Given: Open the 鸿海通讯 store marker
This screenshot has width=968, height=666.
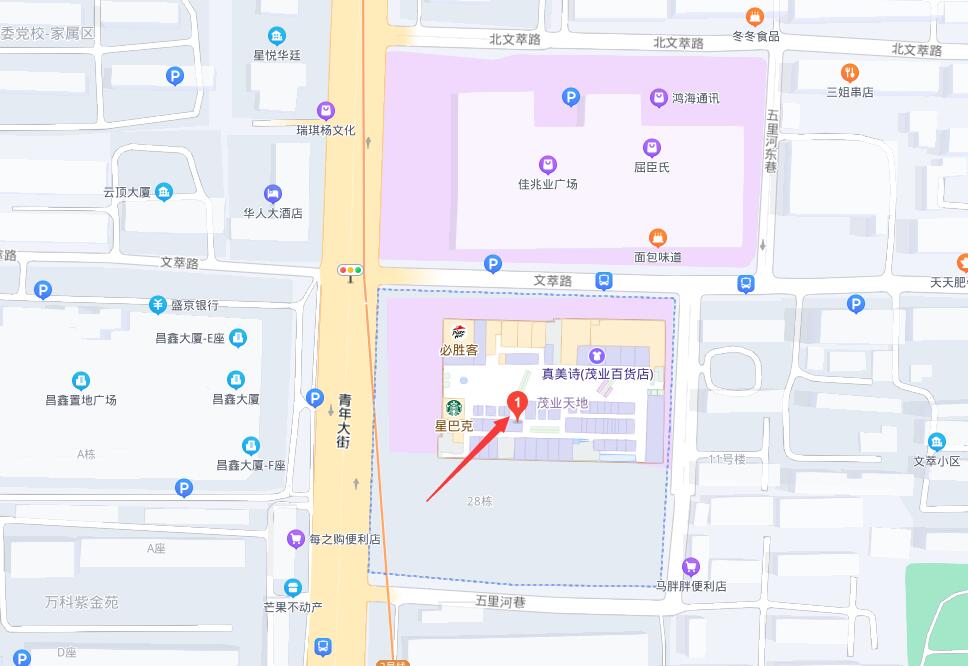Looking at the screenshot, I should [x=659, y=98].
